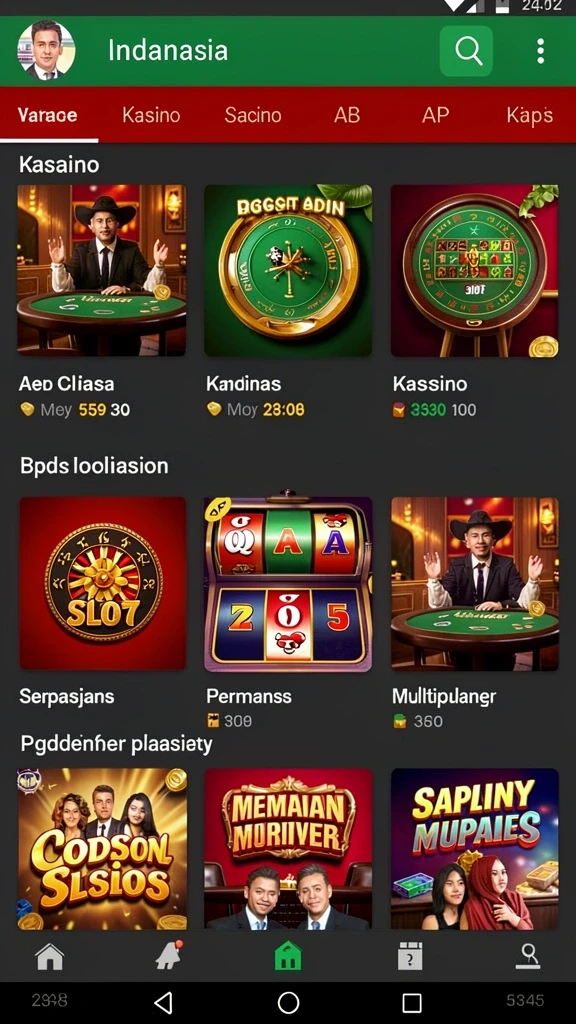Screen dimensions: 576x1024
Task: Open the Sapliny Mupaies banner
Action: 475,848
